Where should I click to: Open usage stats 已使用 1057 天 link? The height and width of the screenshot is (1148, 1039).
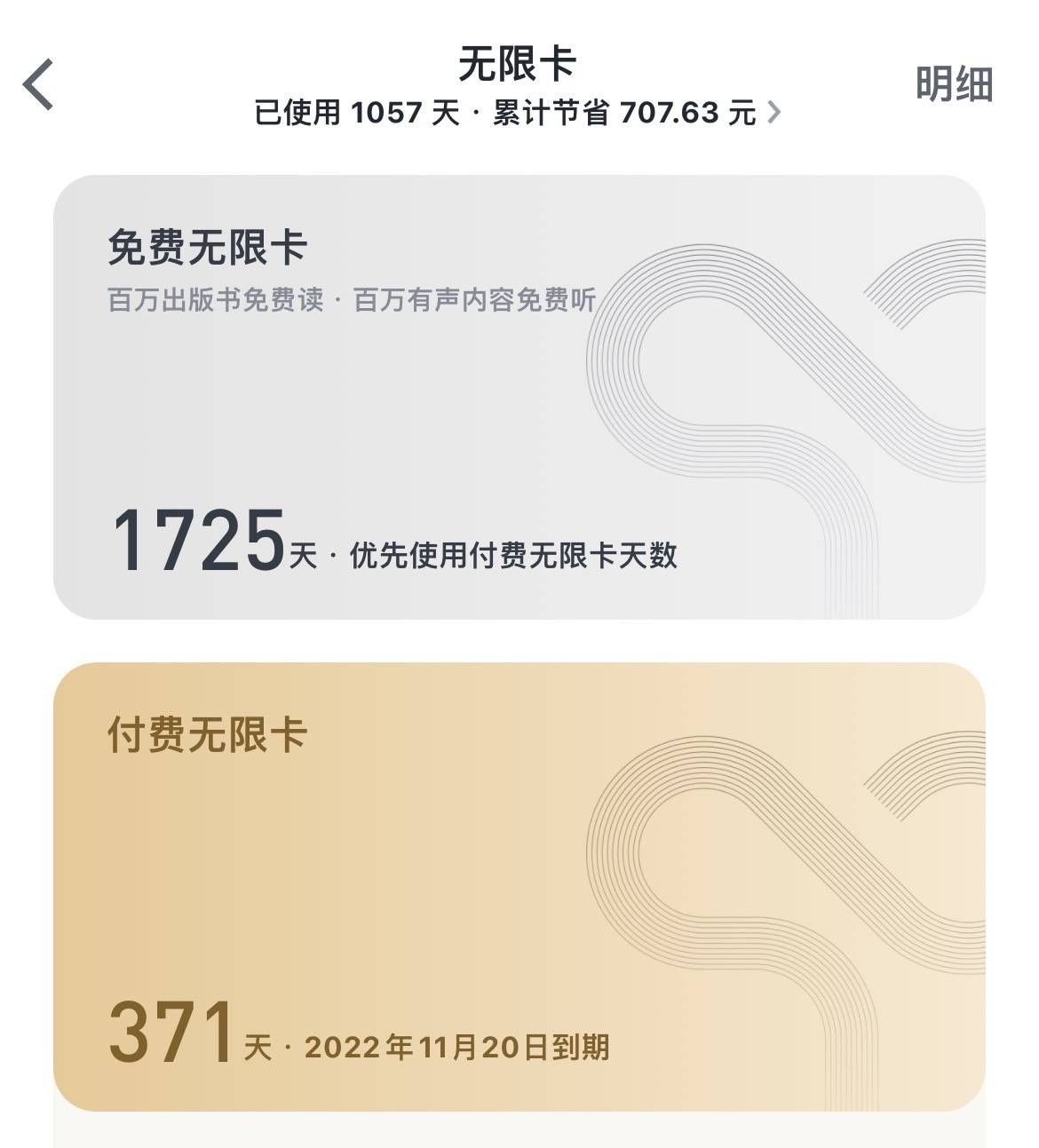517,113
